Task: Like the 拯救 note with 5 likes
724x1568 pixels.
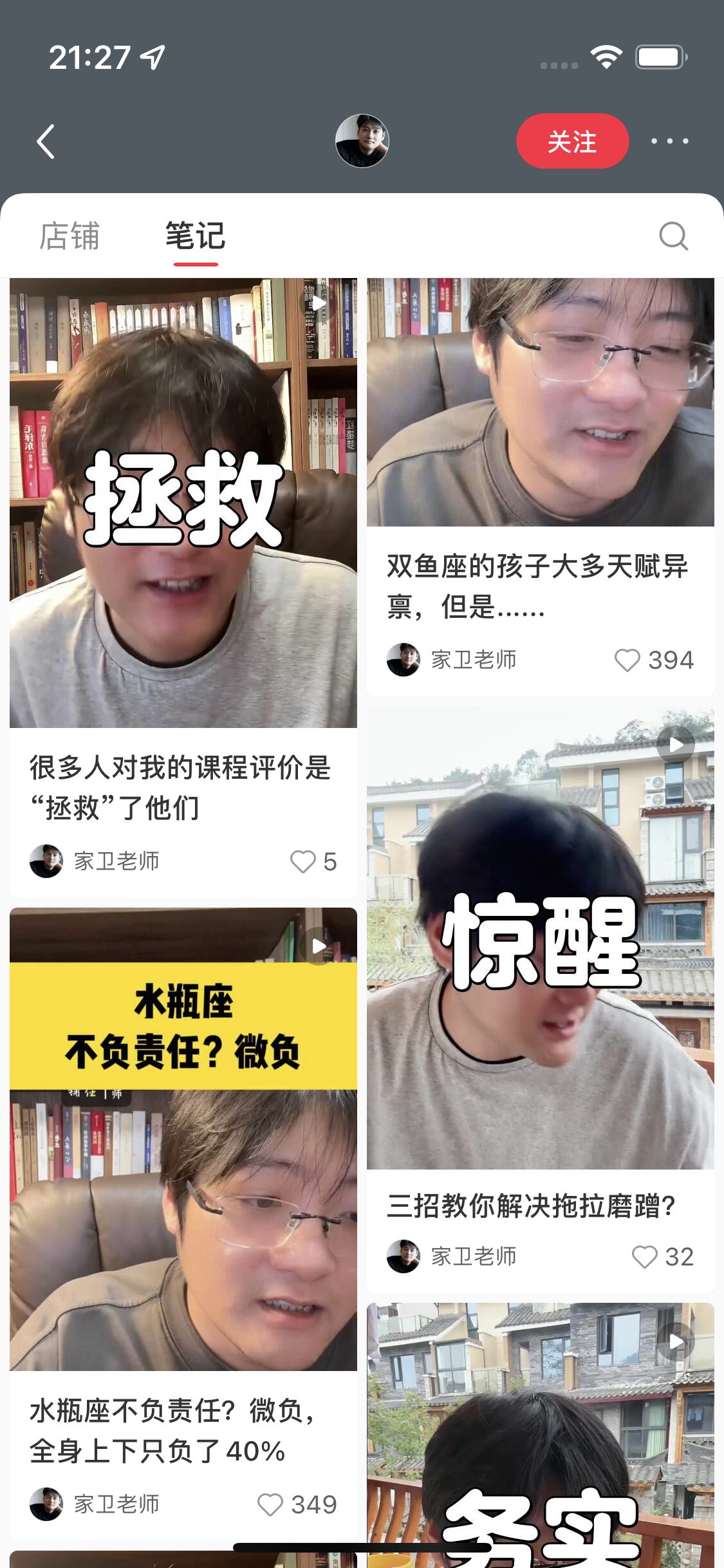Action: click(x=303, y=861)
